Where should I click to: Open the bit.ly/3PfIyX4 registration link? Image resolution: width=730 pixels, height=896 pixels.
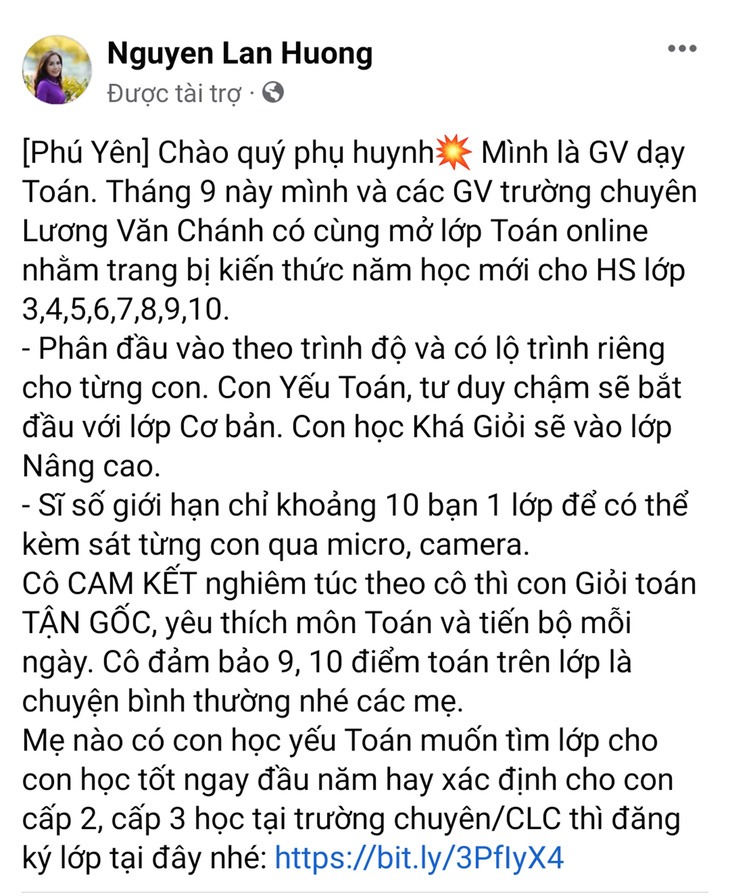[421, 856]
